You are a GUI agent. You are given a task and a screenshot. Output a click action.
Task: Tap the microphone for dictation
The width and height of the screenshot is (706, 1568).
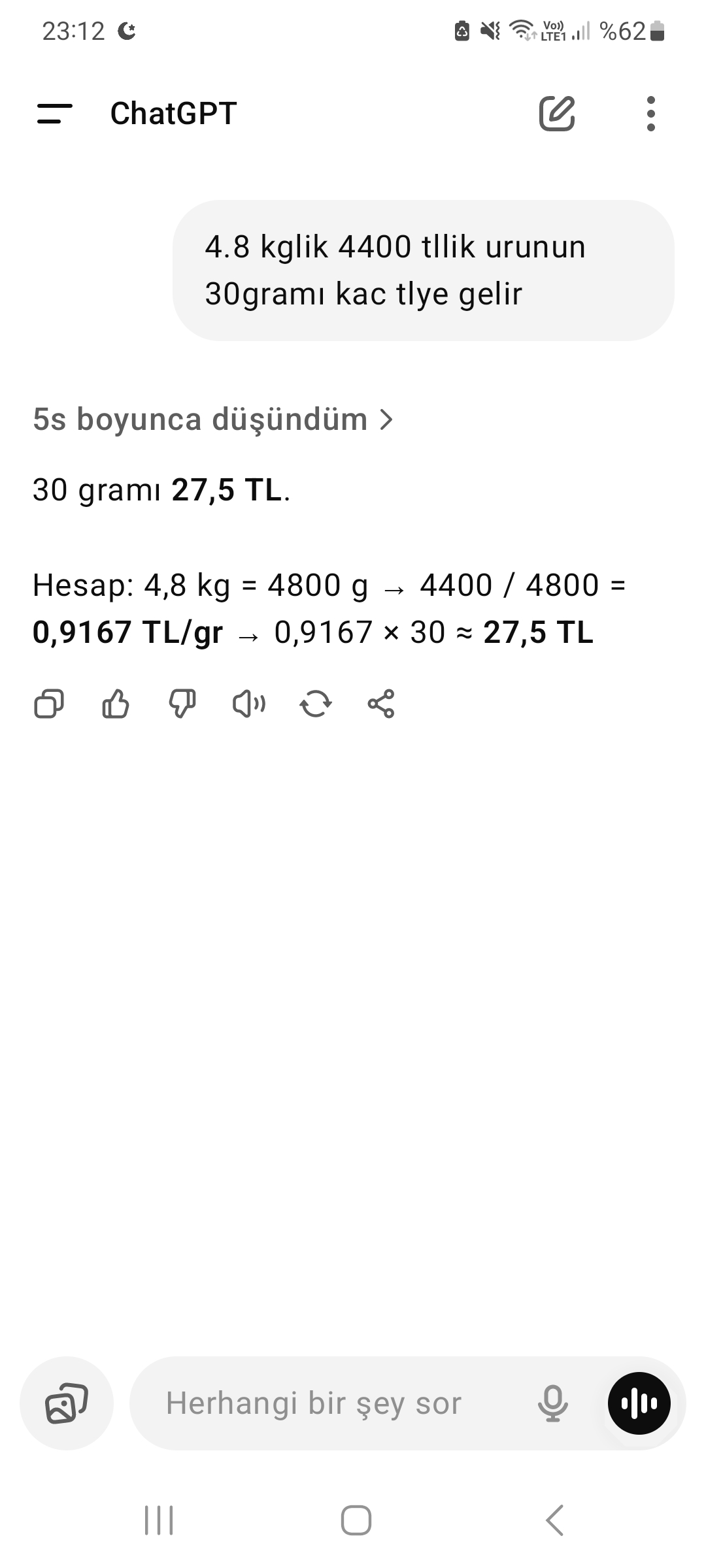pyautogui.click(x=552, y=1403)
